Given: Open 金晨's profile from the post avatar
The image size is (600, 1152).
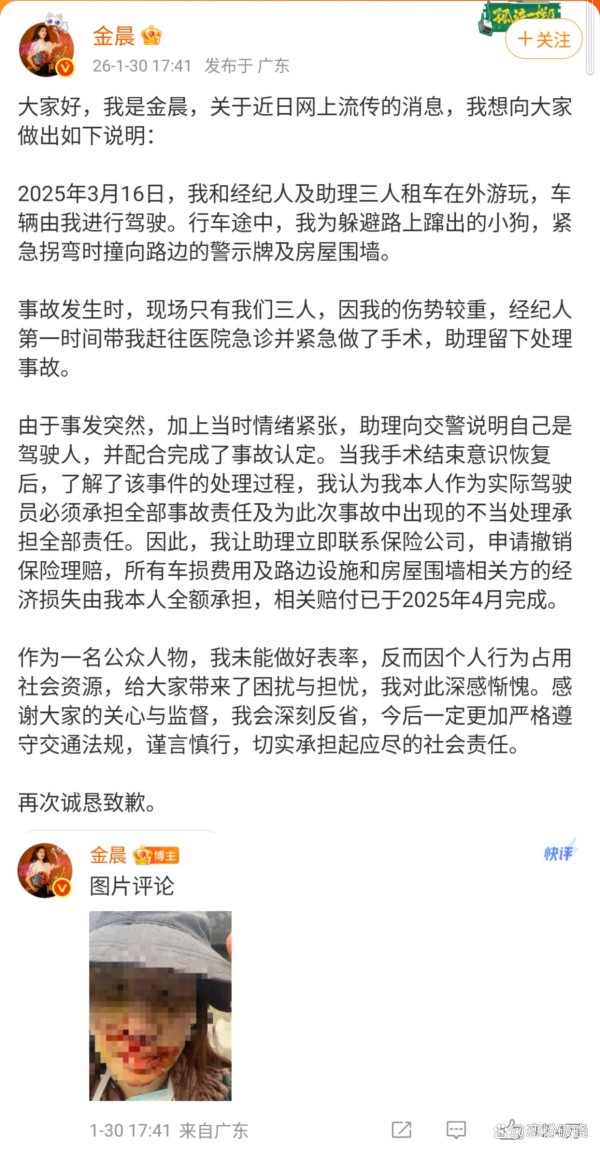Looking at the screenshot, I should point(46,49).
